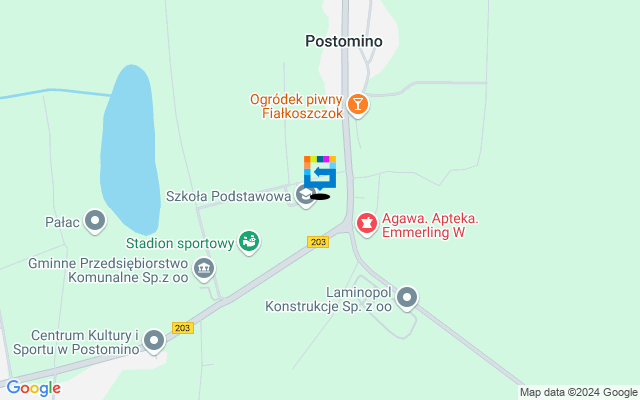Open the Pałac place marker
Viewport: 640px width, 400px height.
click(x=95, y=220)
